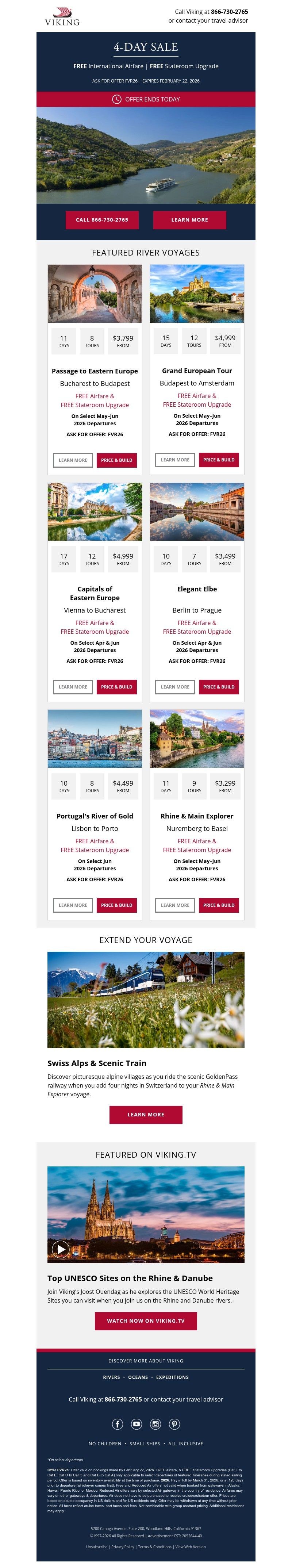Learn more about Rhine & Main Explorer
This screenshot has height=1568, width=292.
click(174, 905)
